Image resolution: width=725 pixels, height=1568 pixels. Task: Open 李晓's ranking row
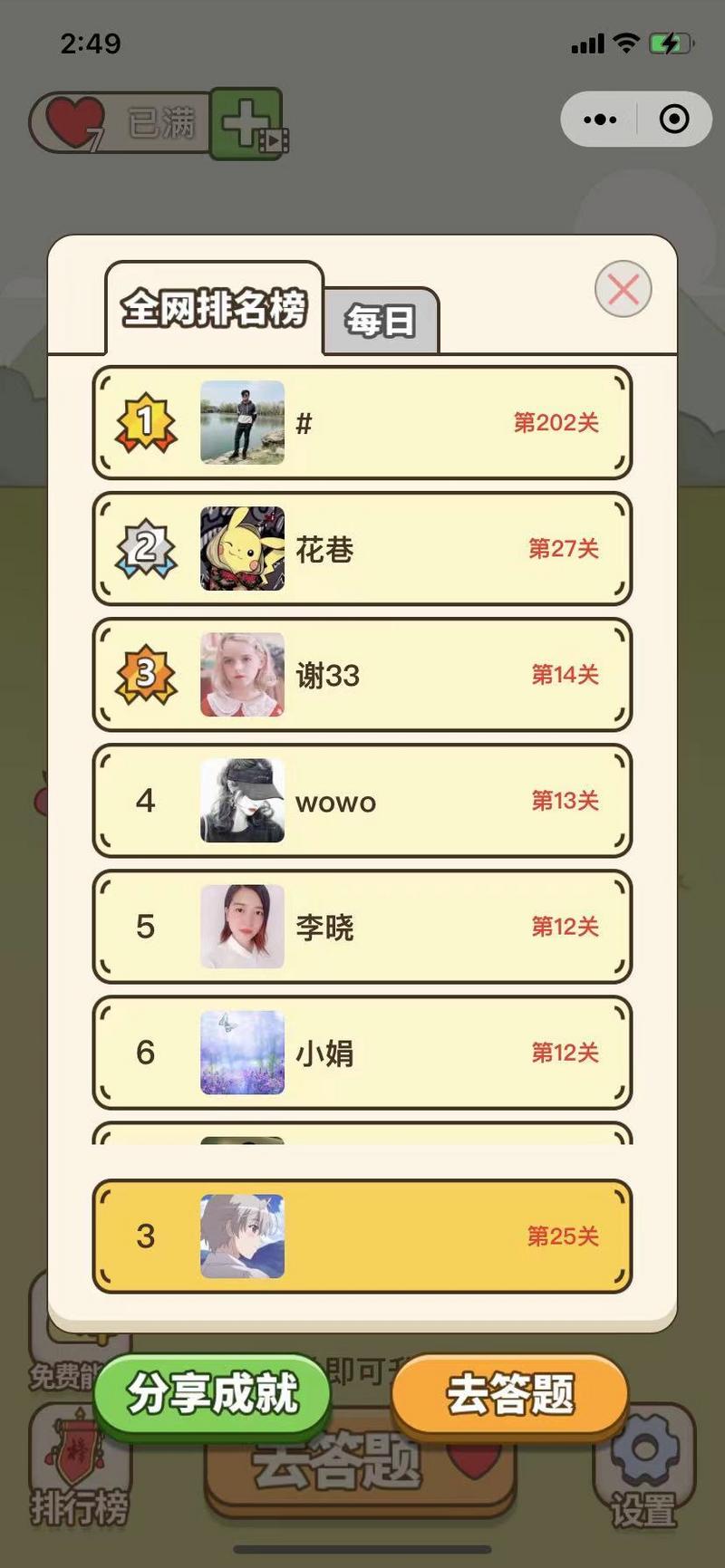(362, 927)
